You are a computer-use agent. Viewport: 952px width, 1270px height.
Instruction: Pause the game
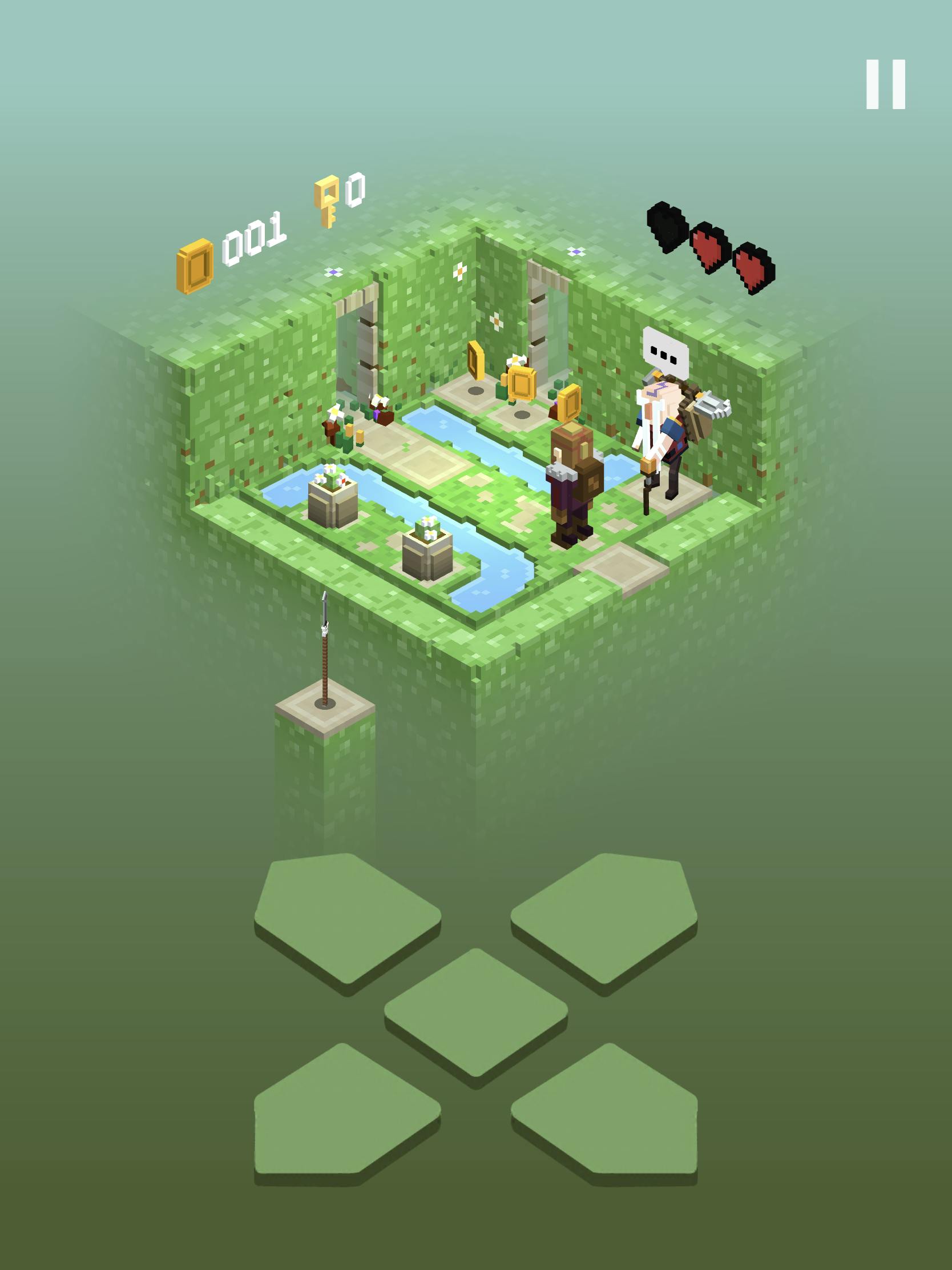[x=885, y=85]
